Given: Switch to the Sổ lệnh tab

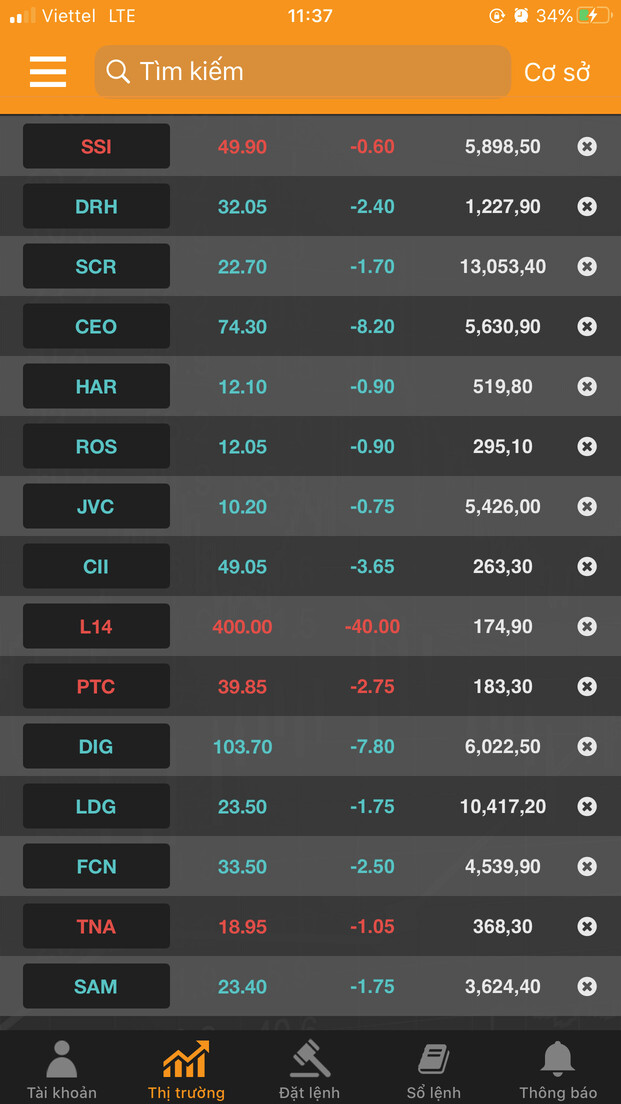Looking at the screenshot, I should [433, 1070].
